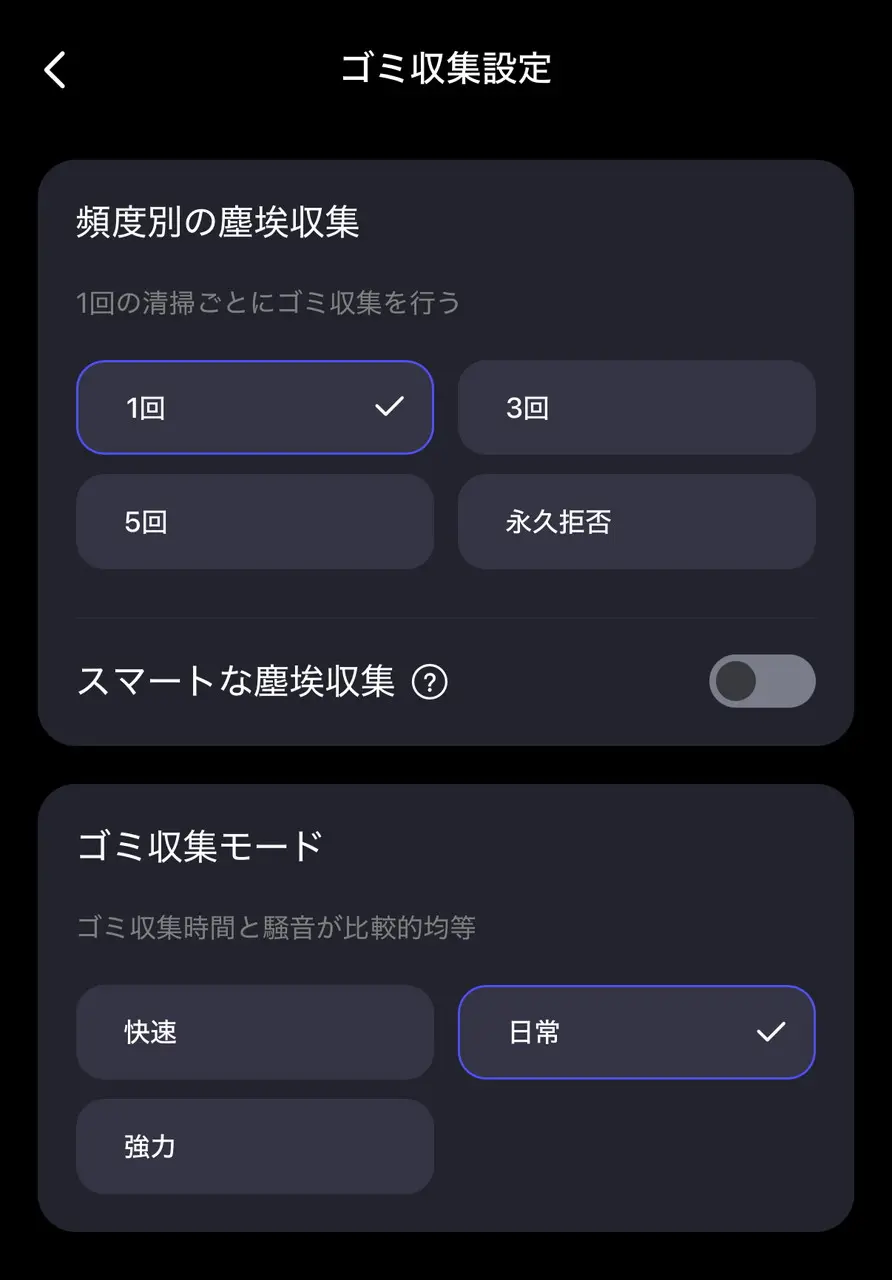The width and height of the screenshot is (892, 1280).
Task: Enable the スマートな塵埃収集 switch
Action: (762, 682)
